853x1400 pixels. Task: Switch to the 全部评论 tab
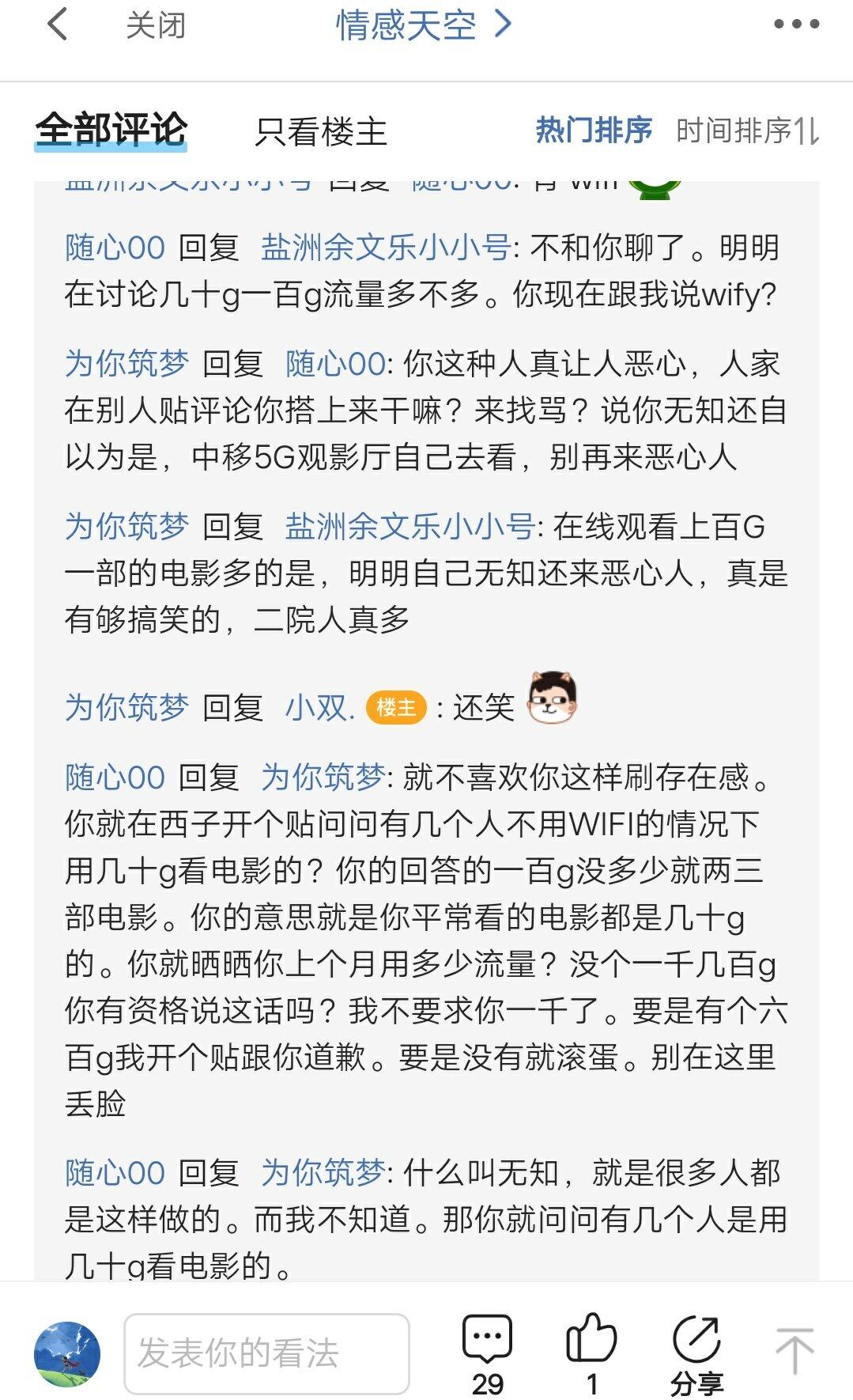coord(111,130)
